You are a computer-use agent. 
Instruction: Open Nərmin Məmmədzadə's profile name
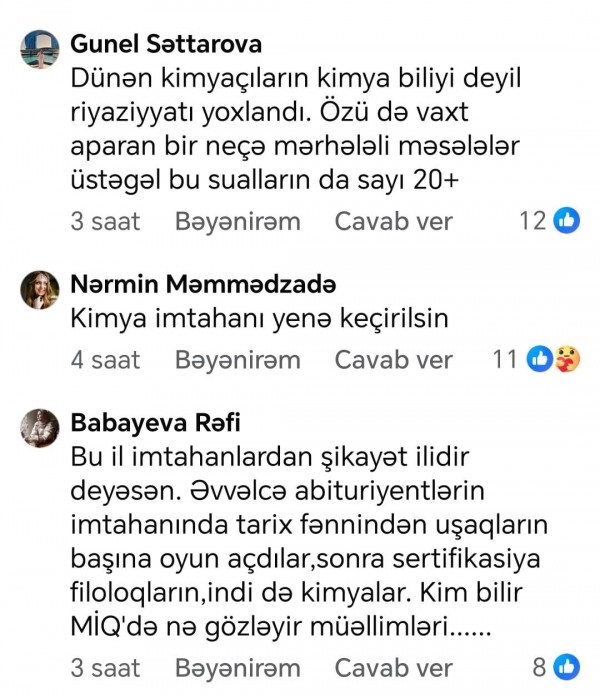coord(203,285)
